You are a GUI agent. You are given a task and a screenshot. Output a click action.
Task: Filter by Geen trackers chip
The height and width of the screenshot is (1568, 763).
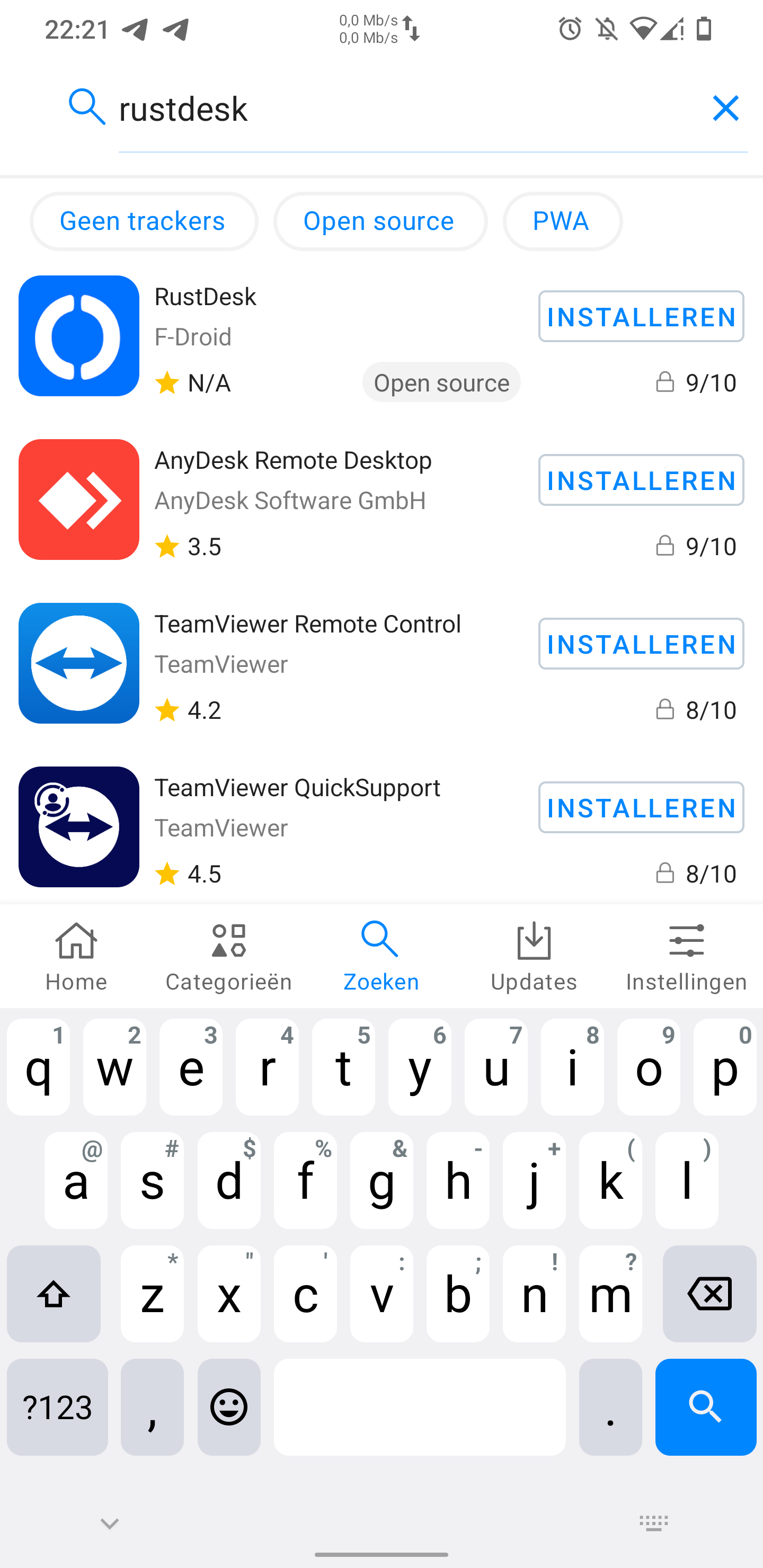point(144,221)
